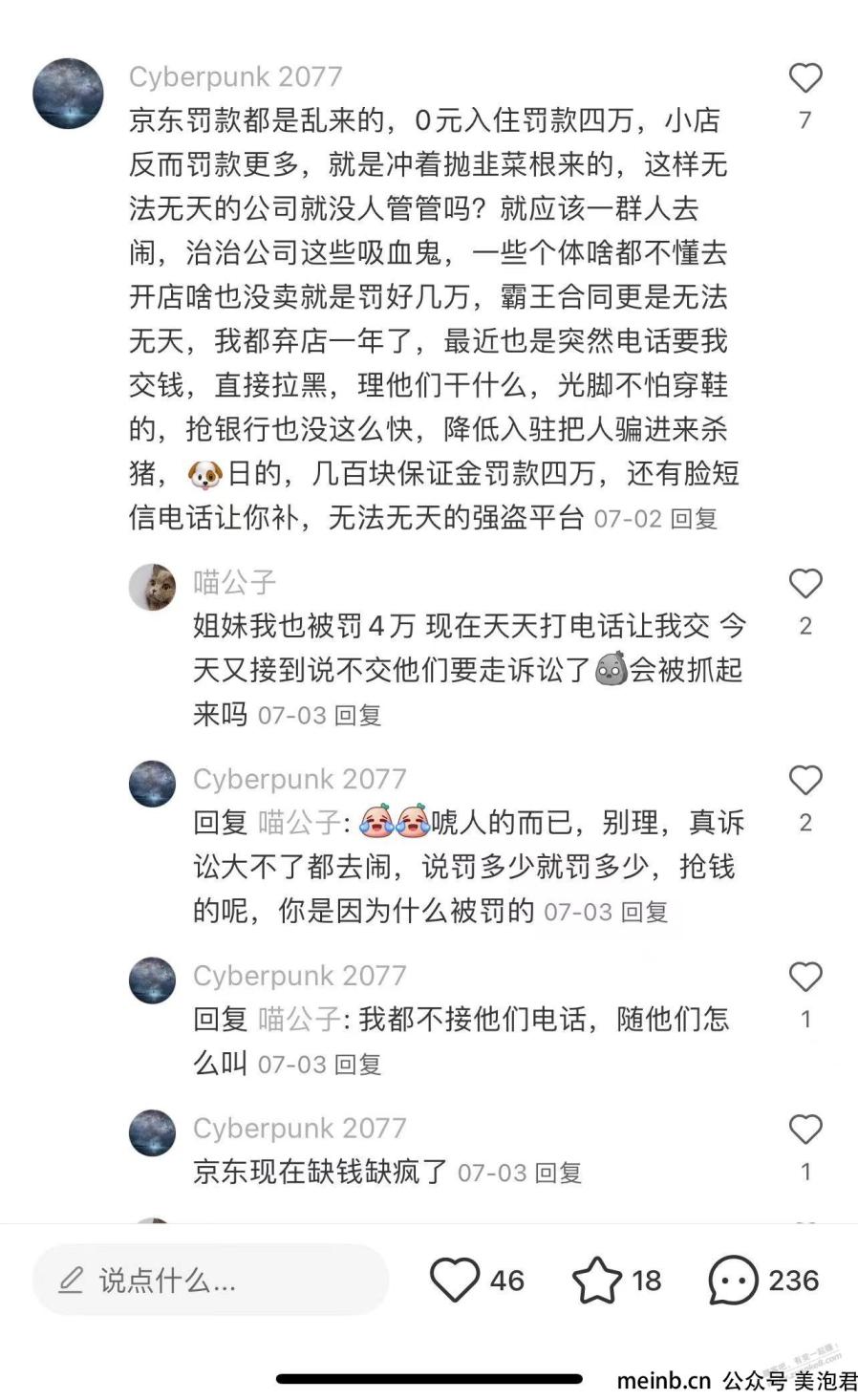Like 喵公子's comment about the 4万 fine
858x1400 pixels.
(x=804, y=584)
